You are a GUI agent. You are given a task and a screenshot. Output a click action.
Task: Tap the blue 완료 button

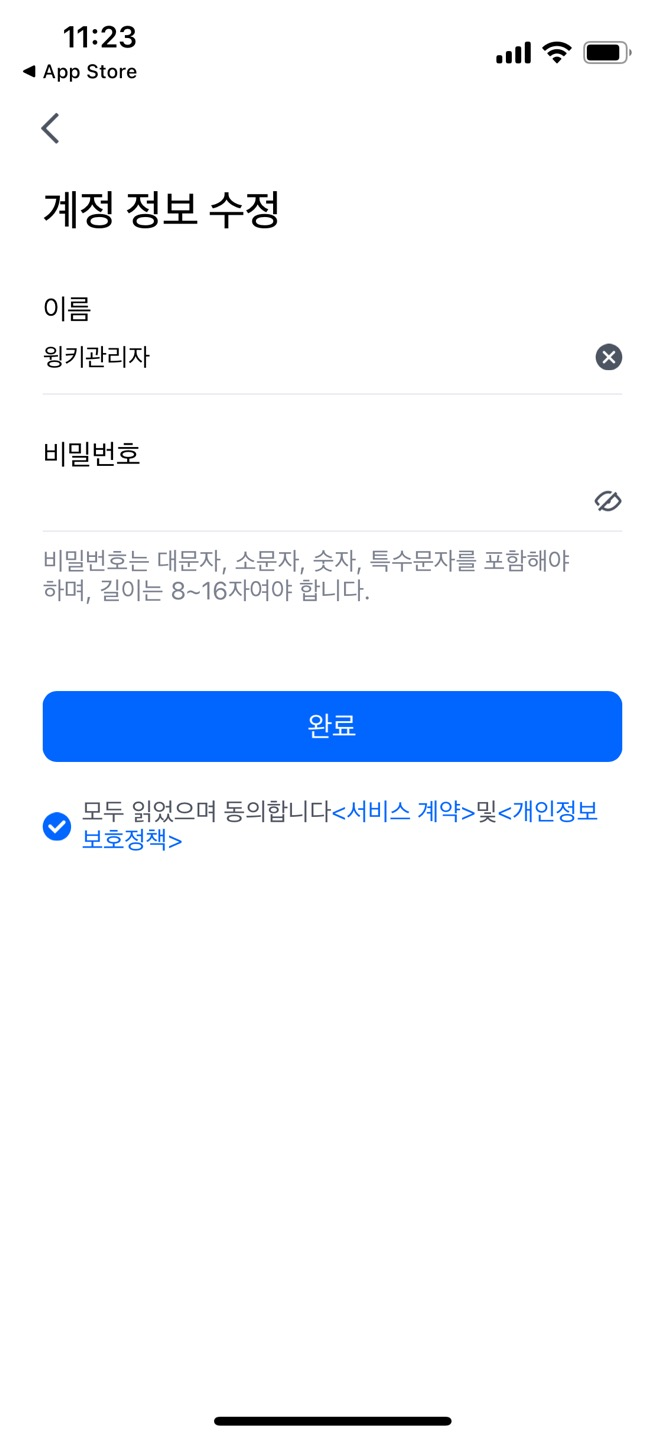[x=332, y=726]
